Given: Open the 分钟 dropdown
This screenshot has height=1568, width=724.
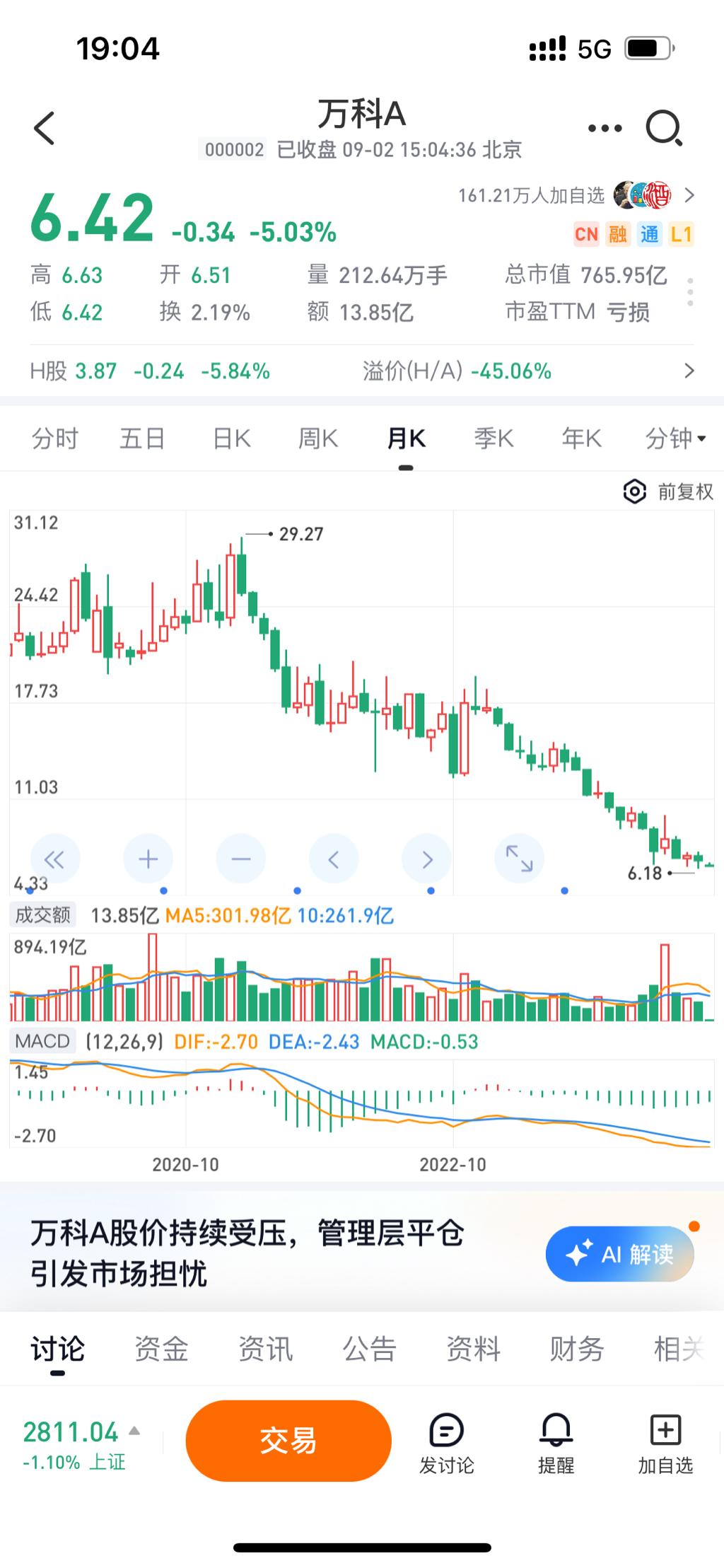Looking at the screenshot, I should 675,439.
